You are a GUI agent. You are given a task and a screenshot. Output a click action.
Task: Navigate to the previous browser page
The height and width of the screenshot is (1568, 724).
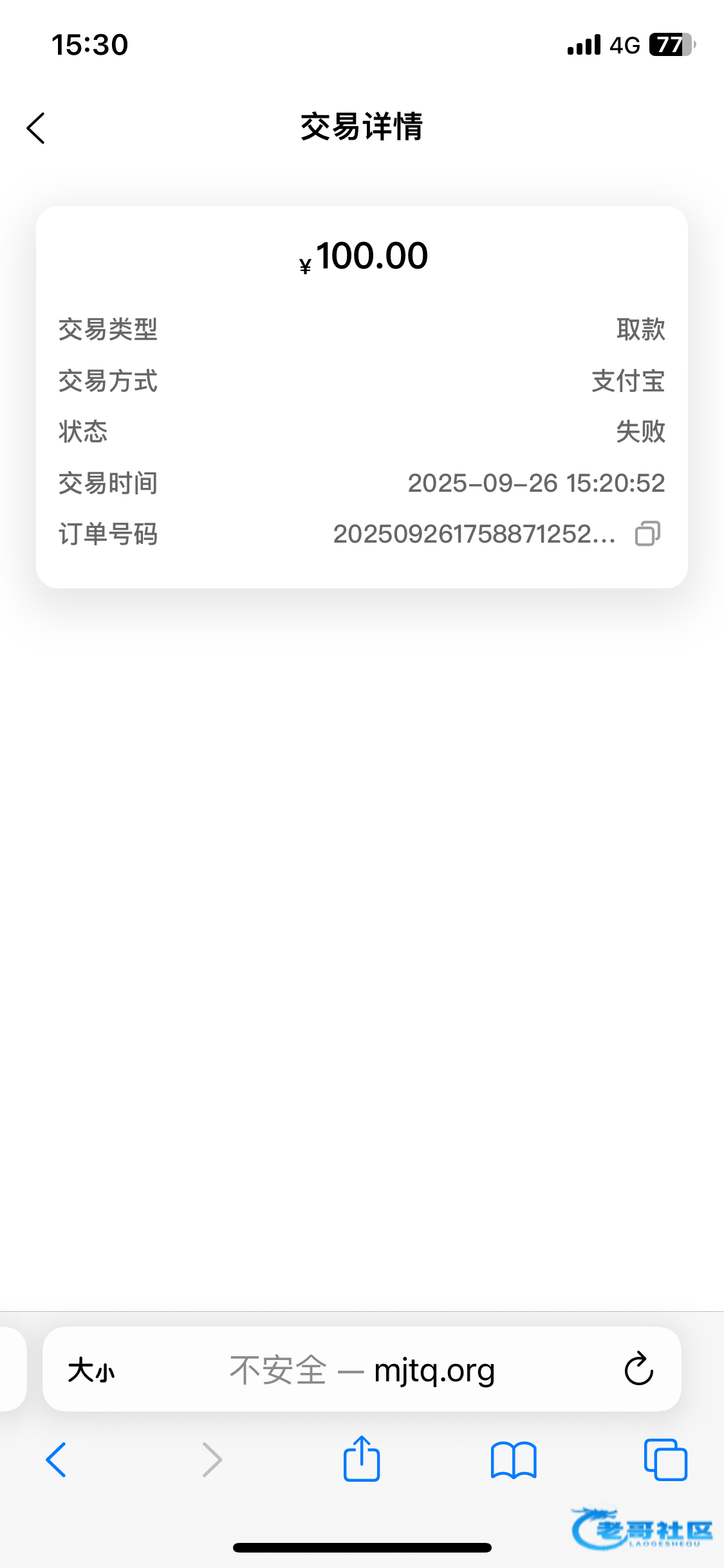(57, 1460)
